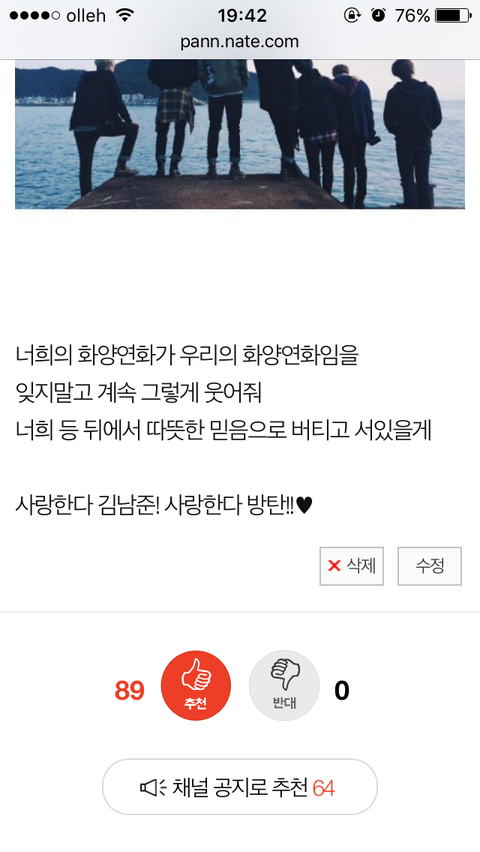Tap the 수정 edit button

(429, 566)
